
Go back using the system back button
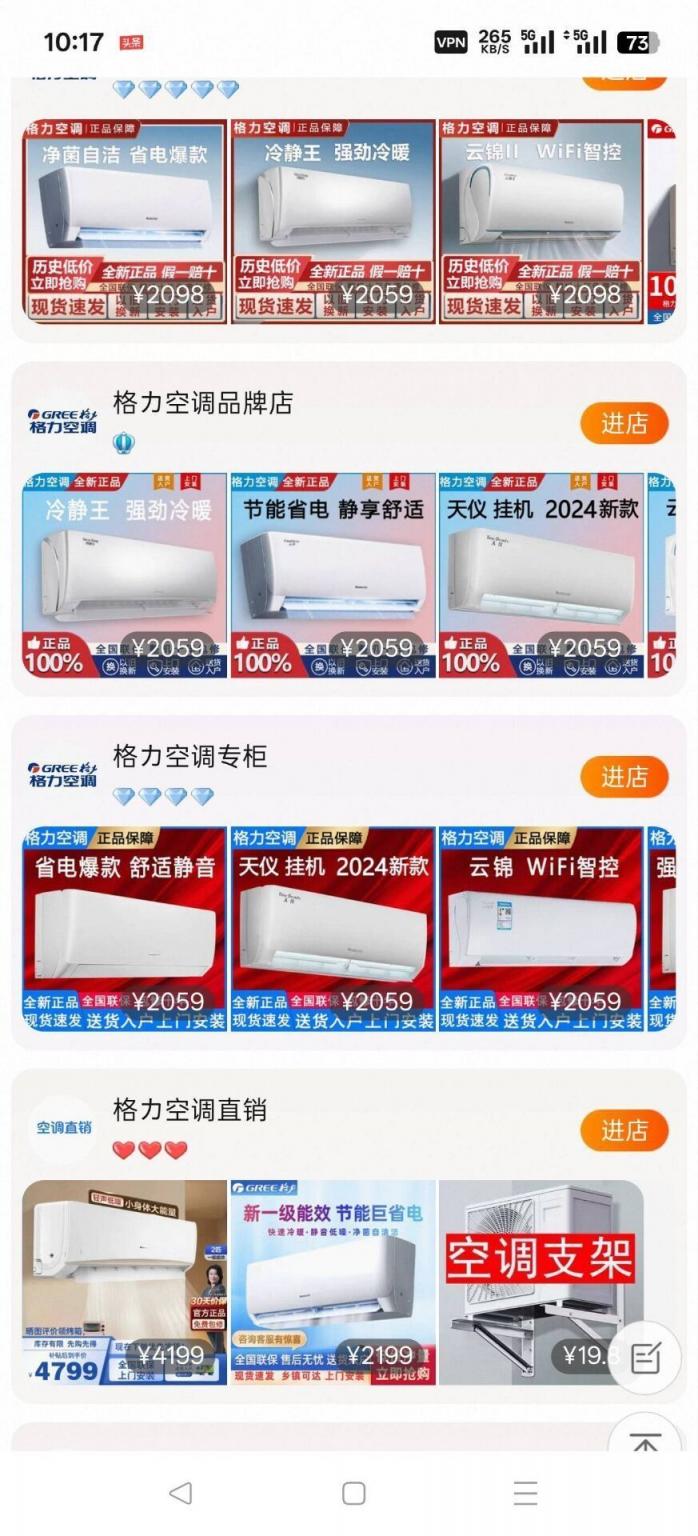pos(180,1493)
